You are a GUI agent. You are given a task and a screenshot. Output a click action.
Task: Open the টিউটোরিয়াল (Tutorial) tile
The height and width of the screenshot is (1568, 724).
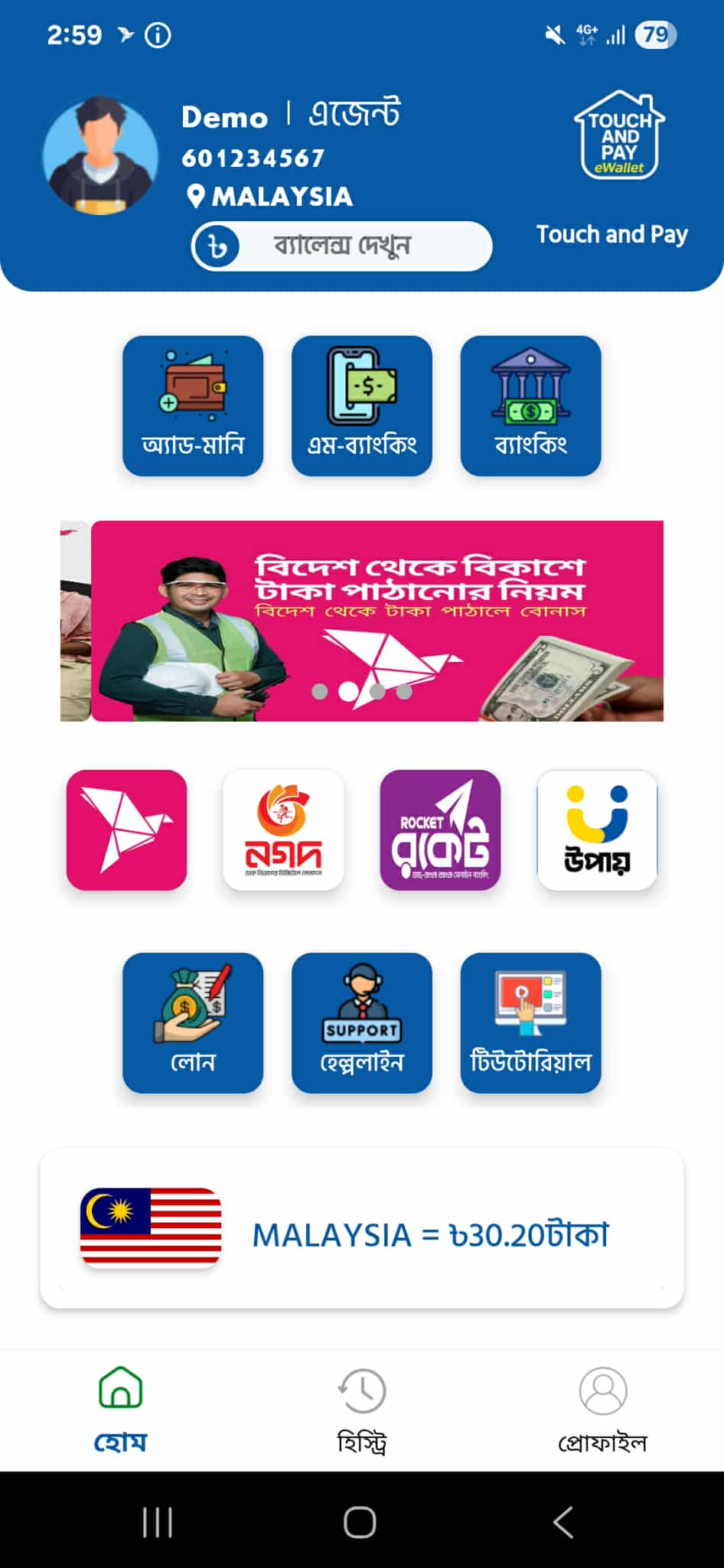tap(530, 1022)
